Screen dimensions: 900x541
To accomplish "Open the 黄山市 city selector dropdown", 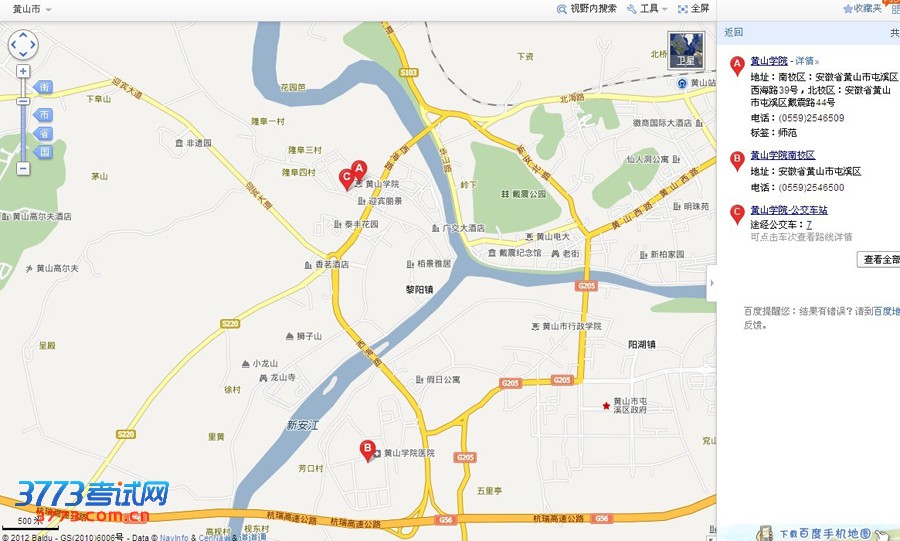I will point(30,9).
